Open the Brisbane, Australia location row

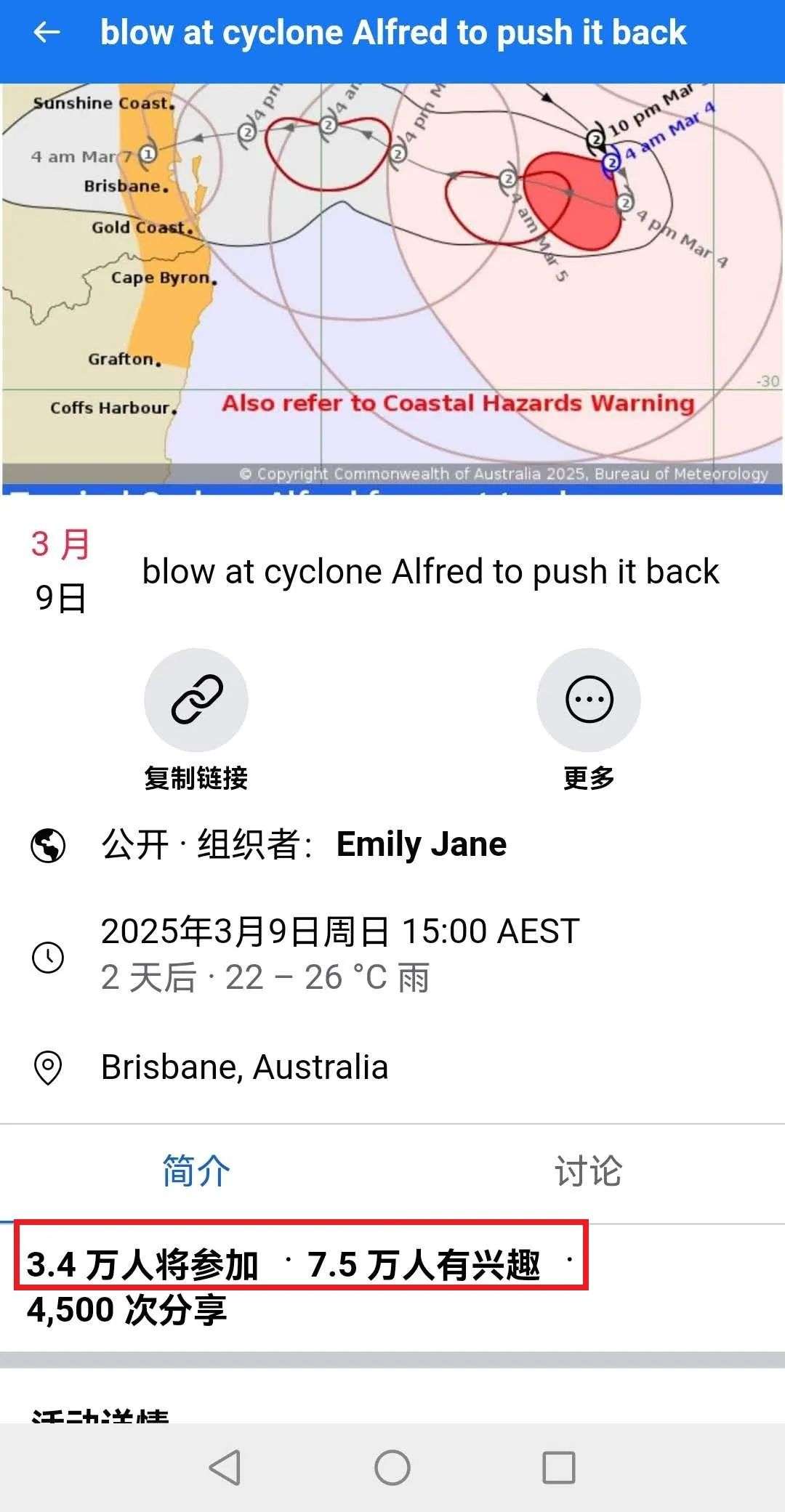[x=244, y=1067]
